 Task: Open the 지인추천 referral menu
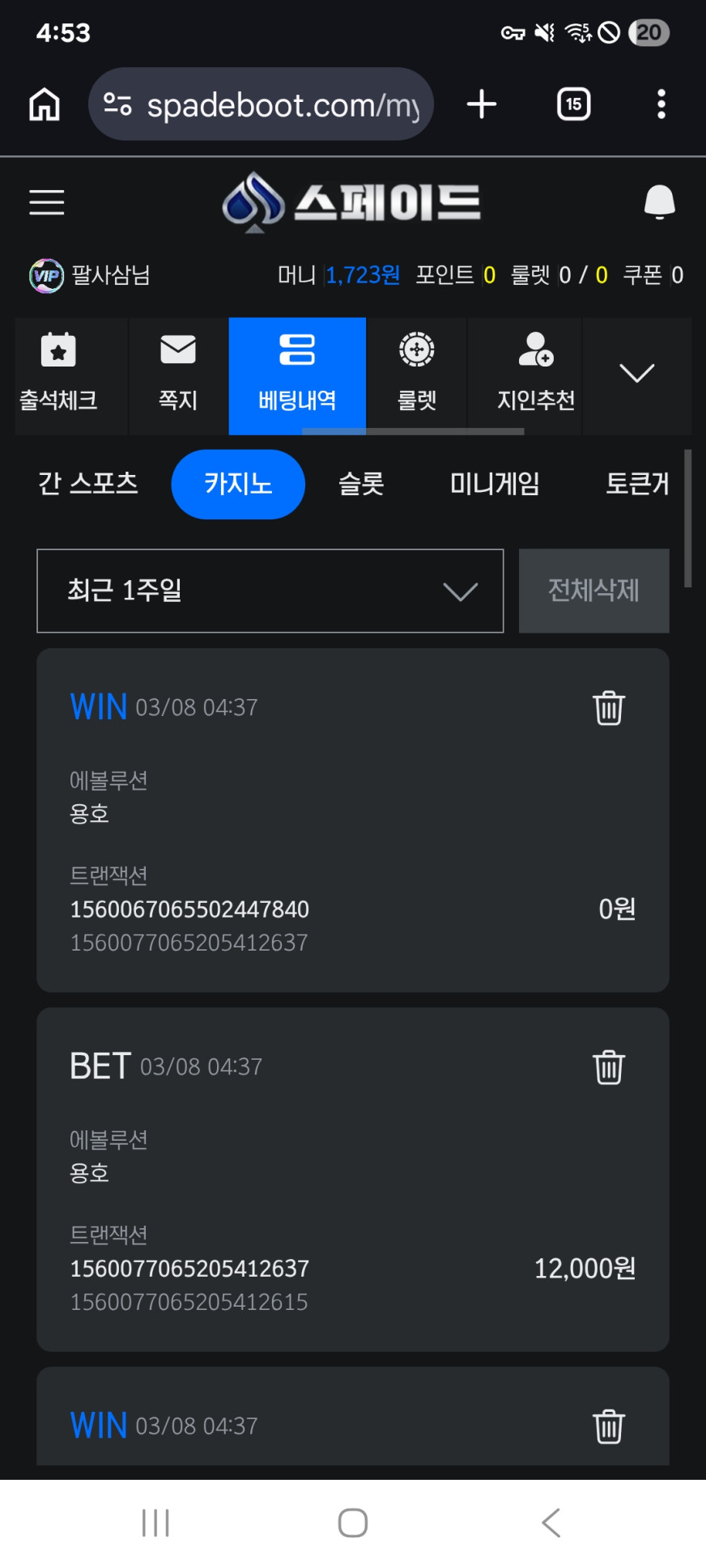(535, 374)
